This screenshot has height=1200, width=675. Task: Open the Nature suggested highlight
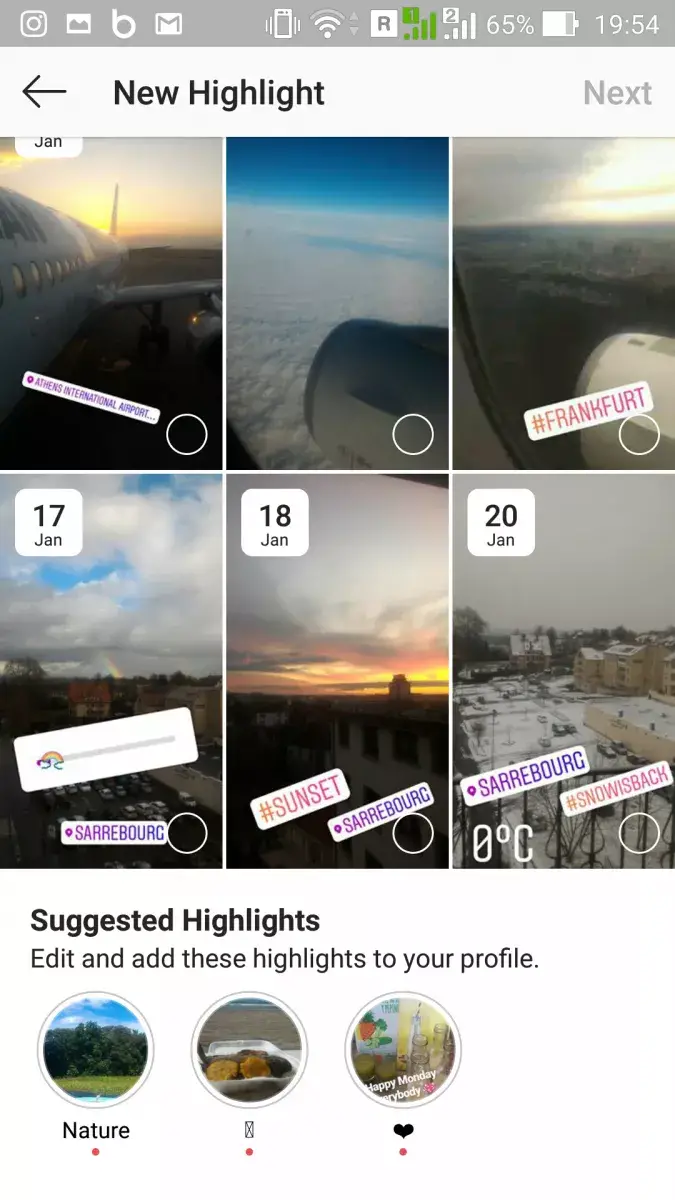[x=96, y=1050]
